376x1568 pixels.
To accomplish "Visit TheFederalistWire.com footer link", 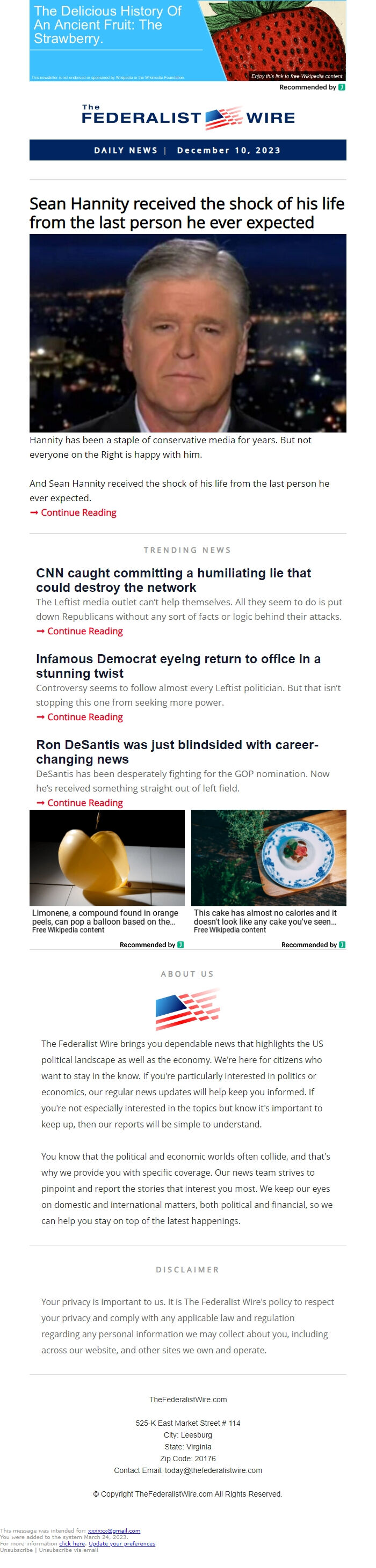I will pos(187,1400).
